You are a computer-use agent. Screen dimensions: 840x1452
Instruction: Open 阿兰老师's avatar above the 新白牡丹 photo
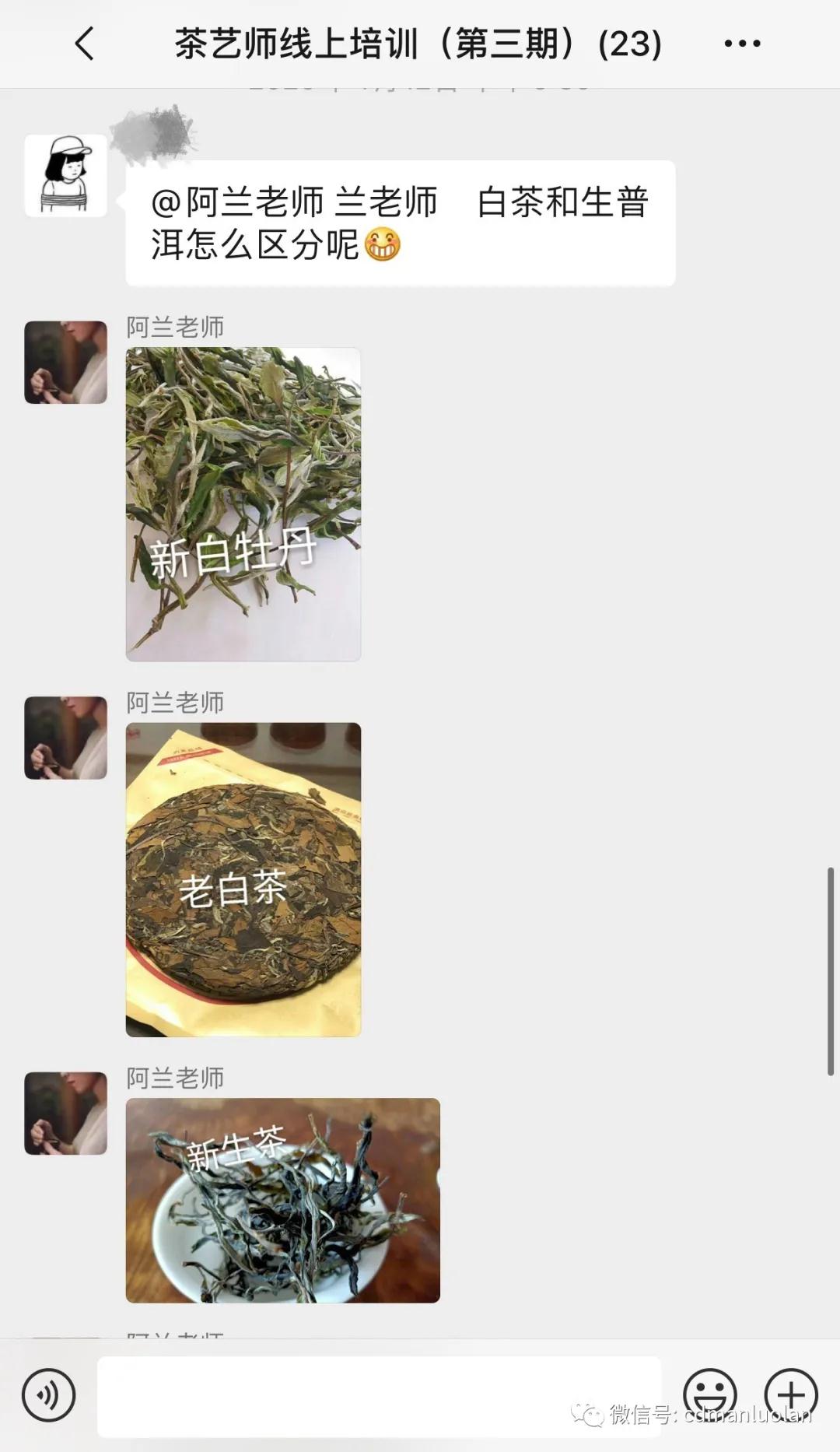[66, 363]
